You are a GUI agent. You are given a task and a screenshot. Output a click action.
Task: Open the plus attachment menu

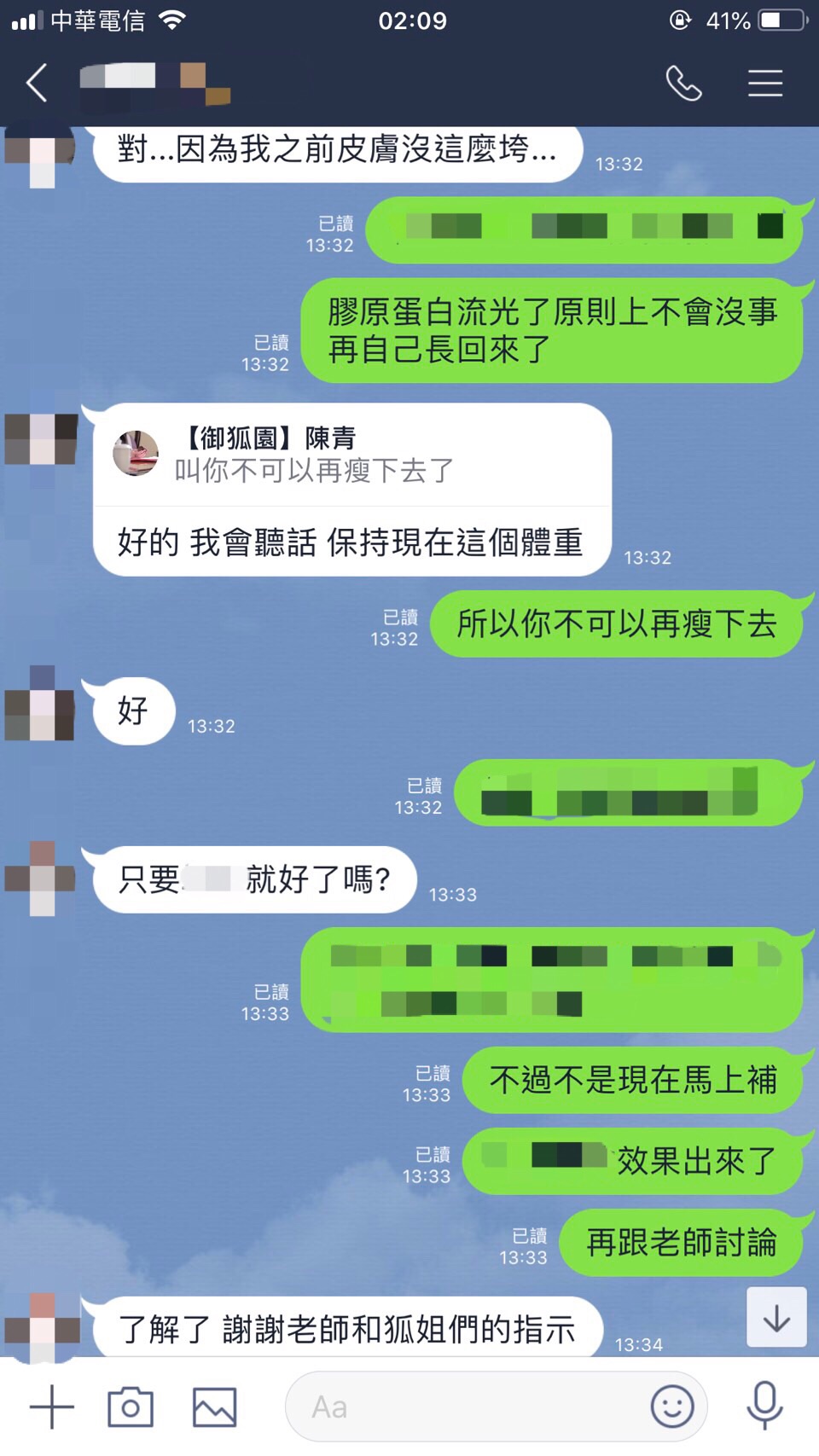(51, 1407)
